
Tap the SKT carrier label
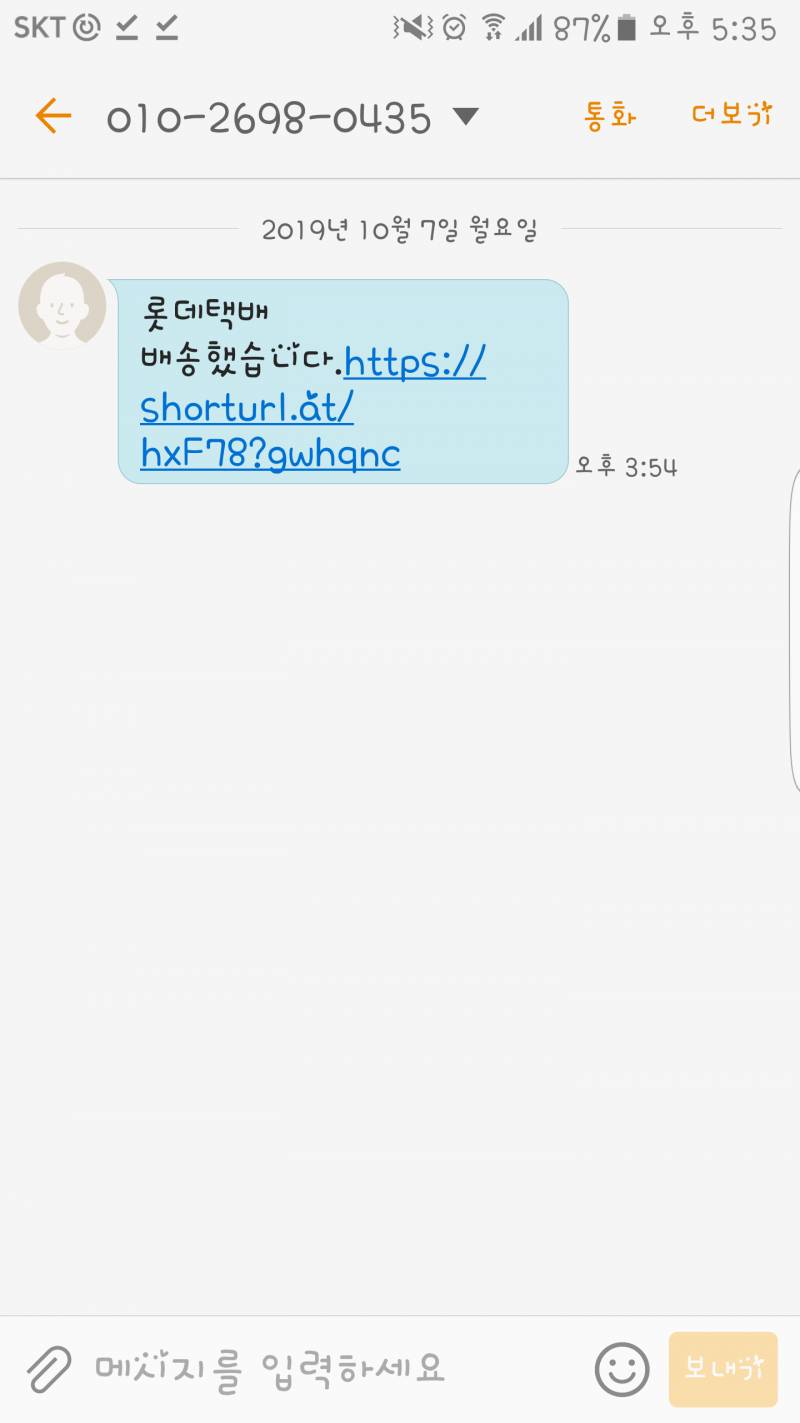coord(38,28)
